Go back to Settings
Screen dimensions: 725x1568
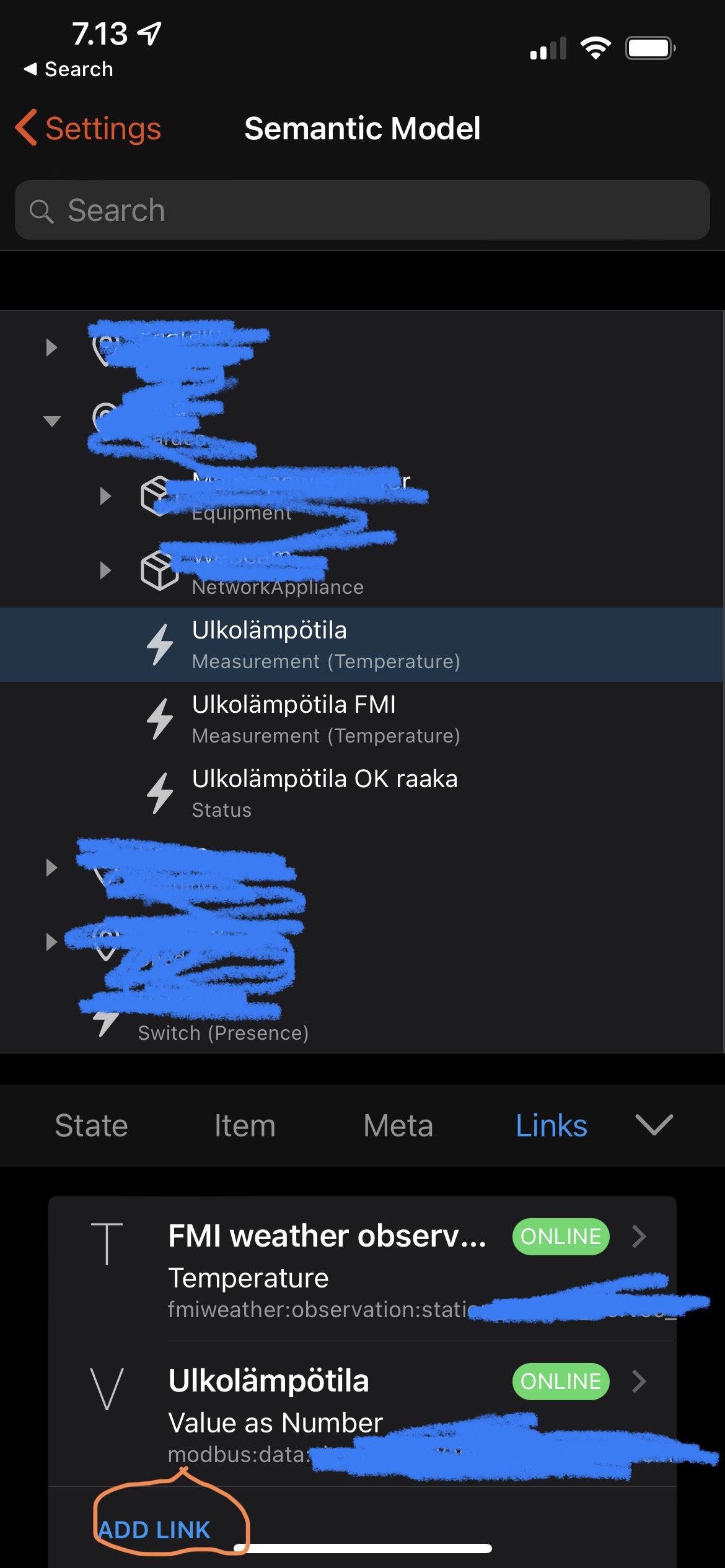[89, 128]
